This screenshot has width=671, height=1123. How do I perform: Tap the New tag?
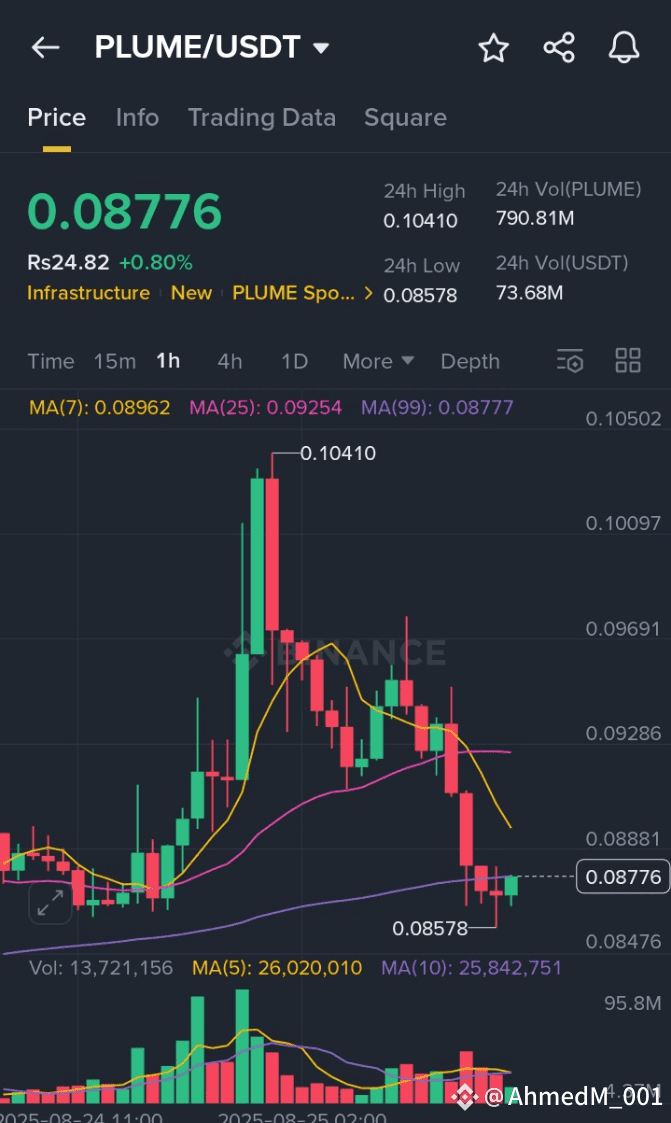[x=191, y=293]
